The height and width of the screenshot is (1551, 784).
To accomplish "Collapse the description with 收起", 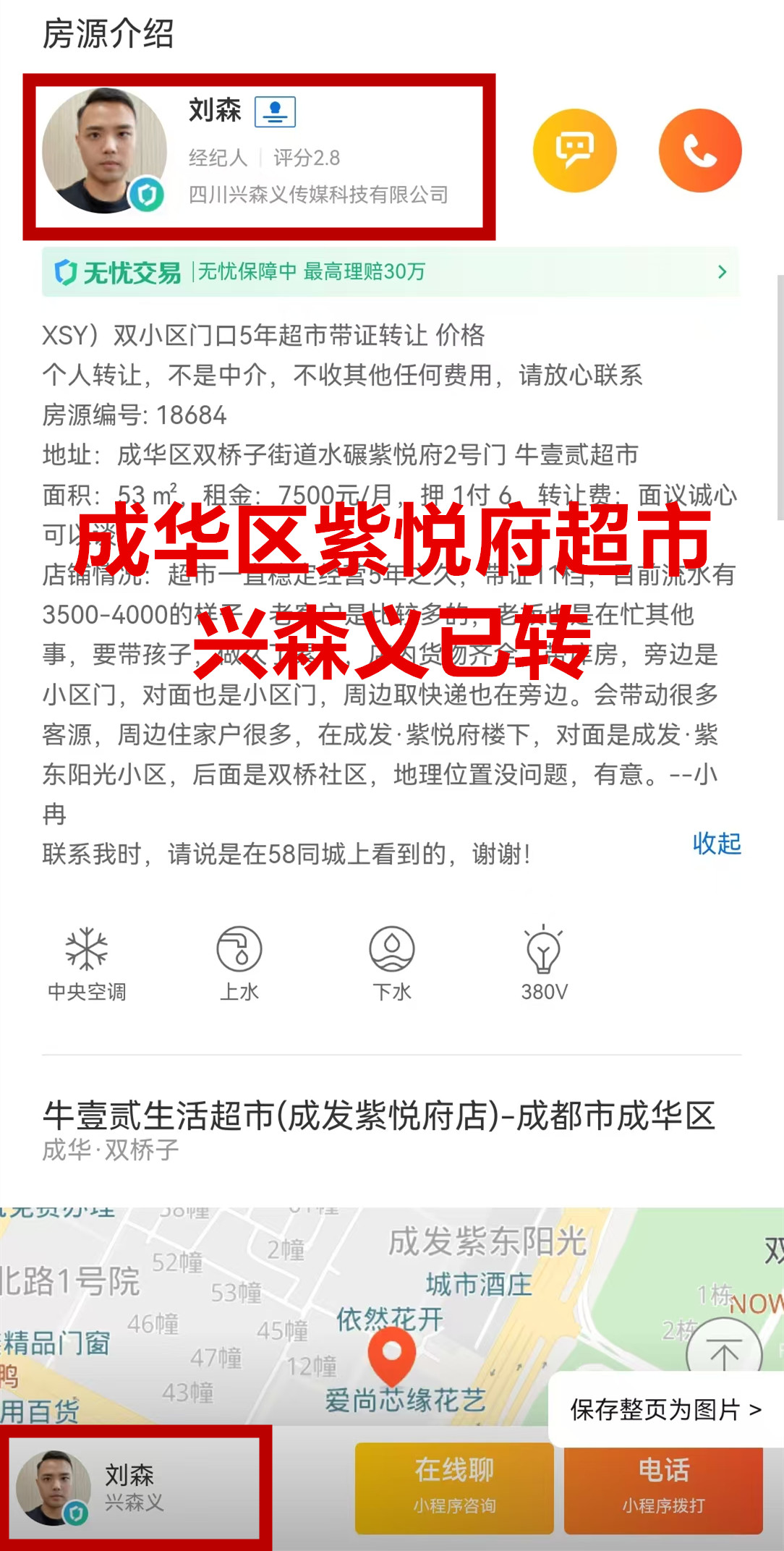I will tap(716, 844).
